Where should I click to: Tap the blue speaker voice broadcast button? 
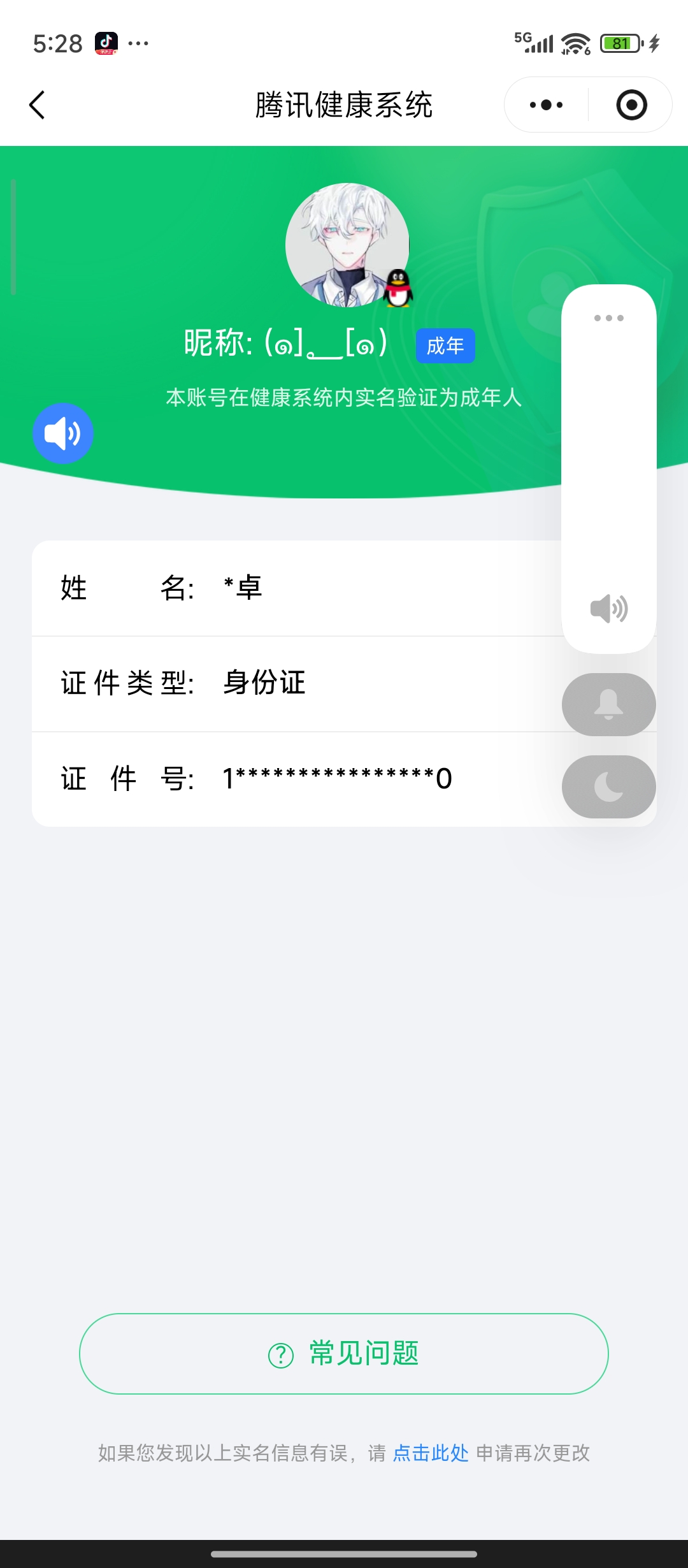click(x=63, y=433)
